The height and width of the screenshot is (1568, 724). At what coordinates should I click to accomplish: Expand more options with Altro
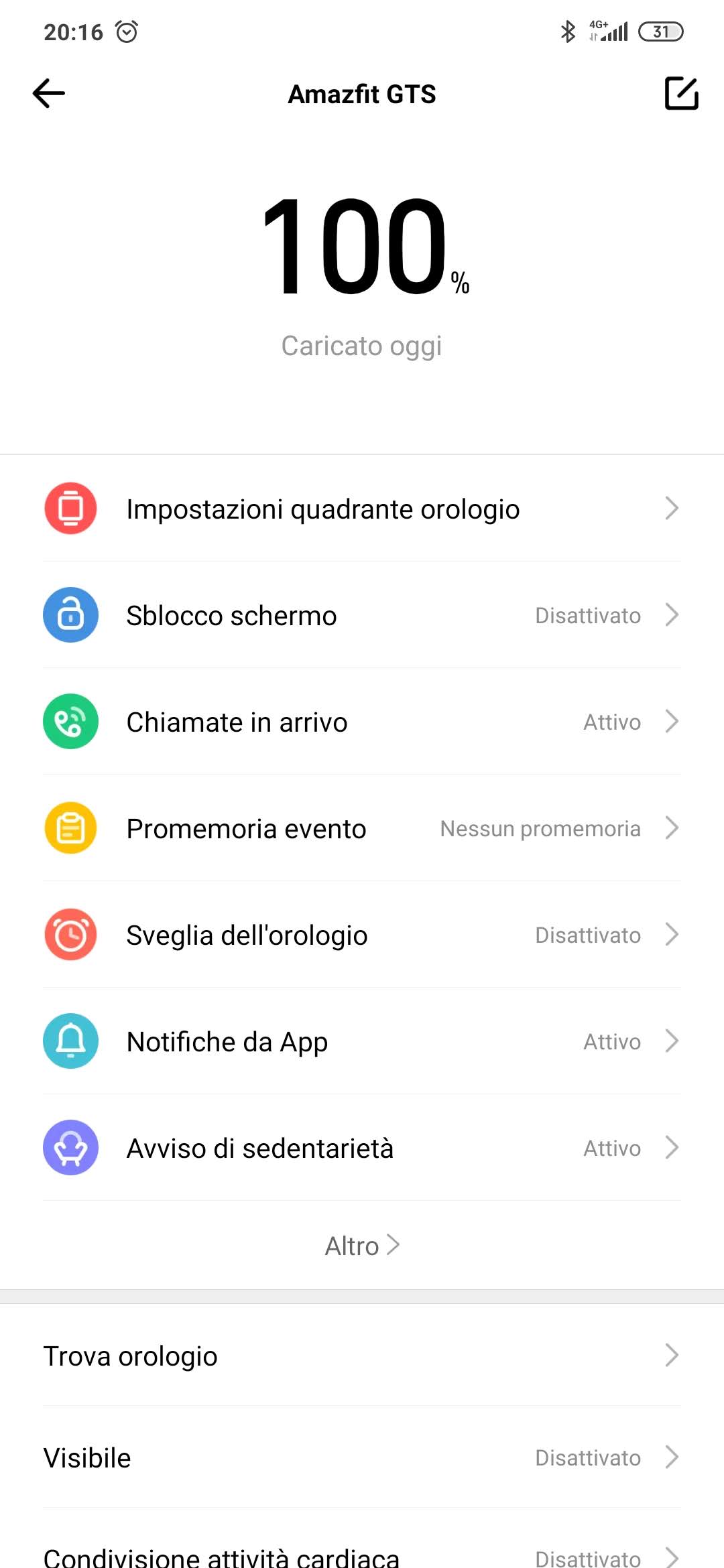pyautogui.click(x=362, y=1246)
